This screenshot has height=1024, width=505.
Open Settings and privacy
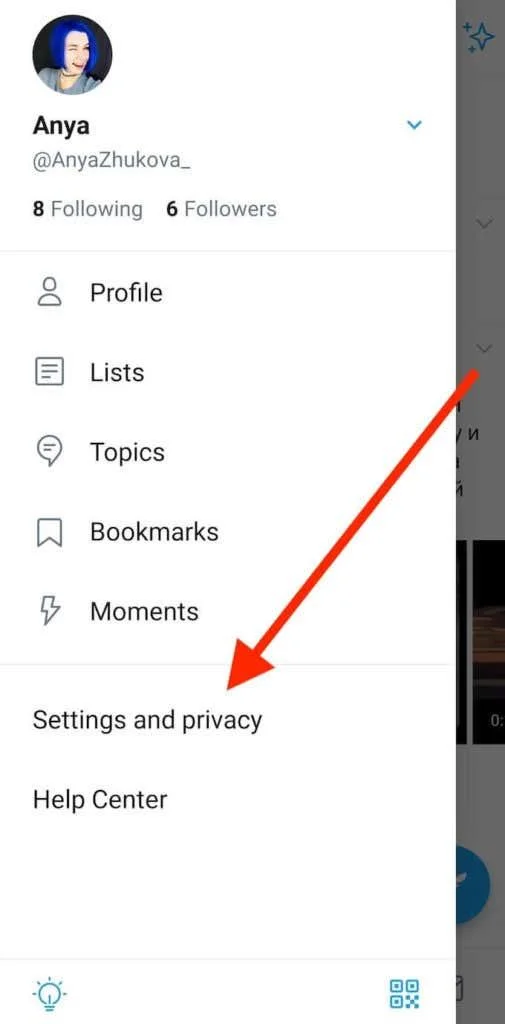point(227,720)
